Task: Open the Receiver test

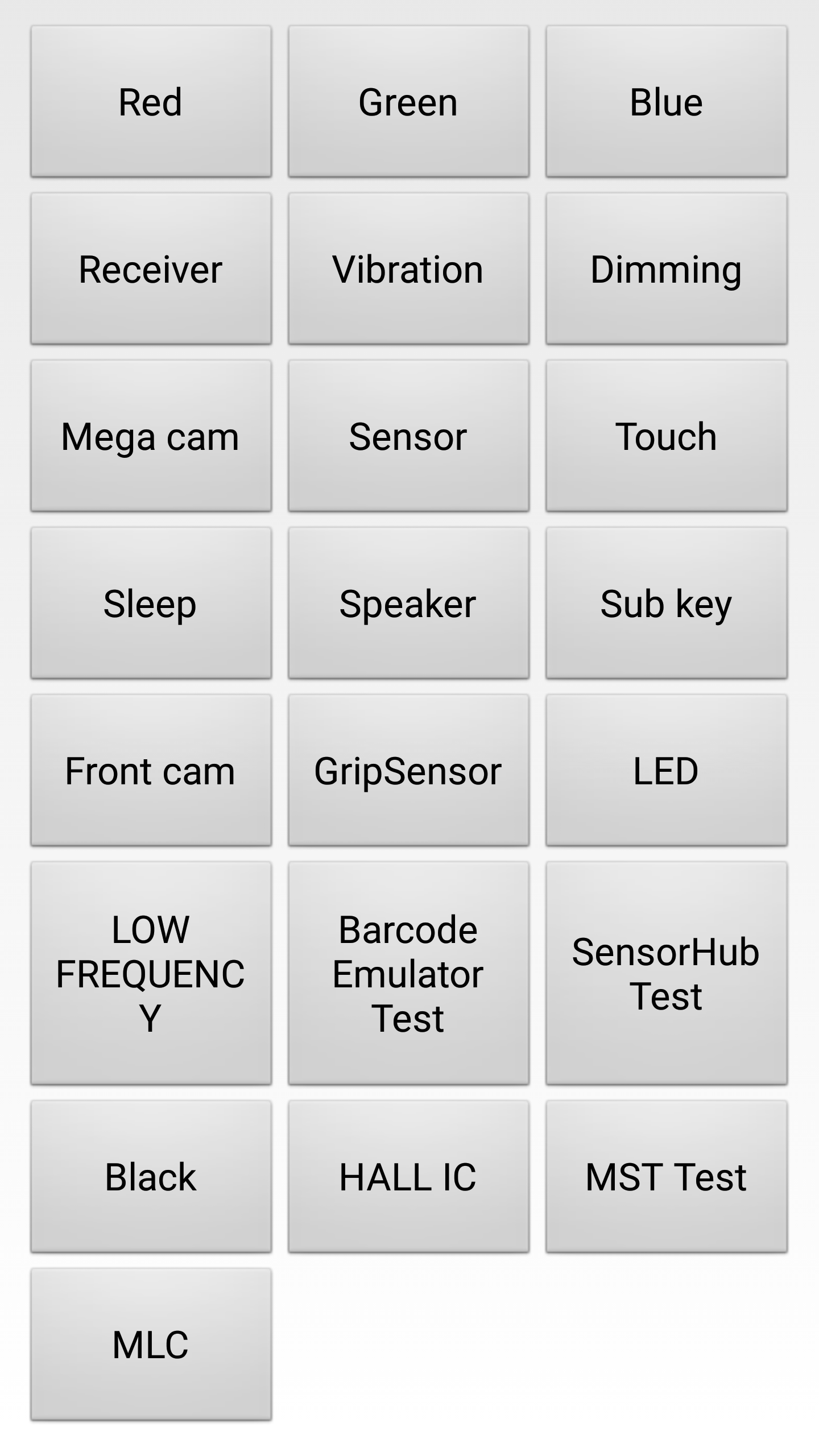Action: point(151,269)
